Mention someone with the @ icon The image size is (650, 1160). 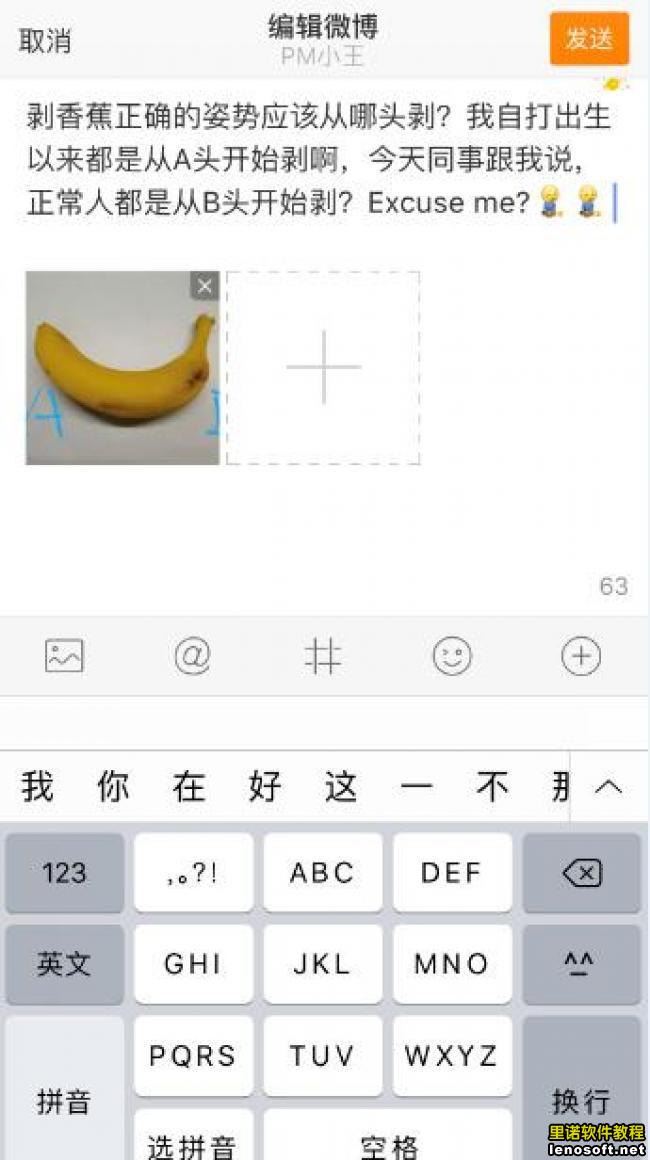[x=192, y=656]
